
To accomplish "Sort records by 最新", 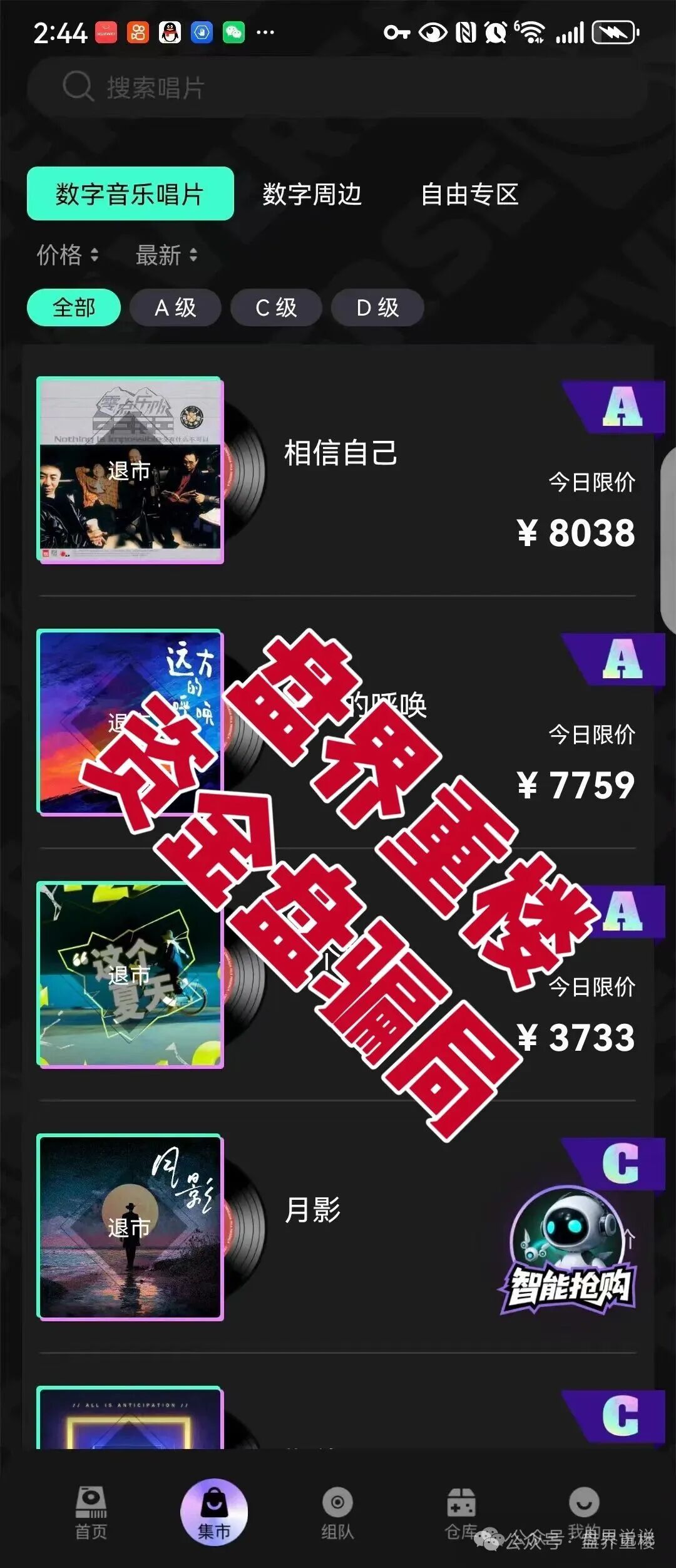I will pos(166,255).
